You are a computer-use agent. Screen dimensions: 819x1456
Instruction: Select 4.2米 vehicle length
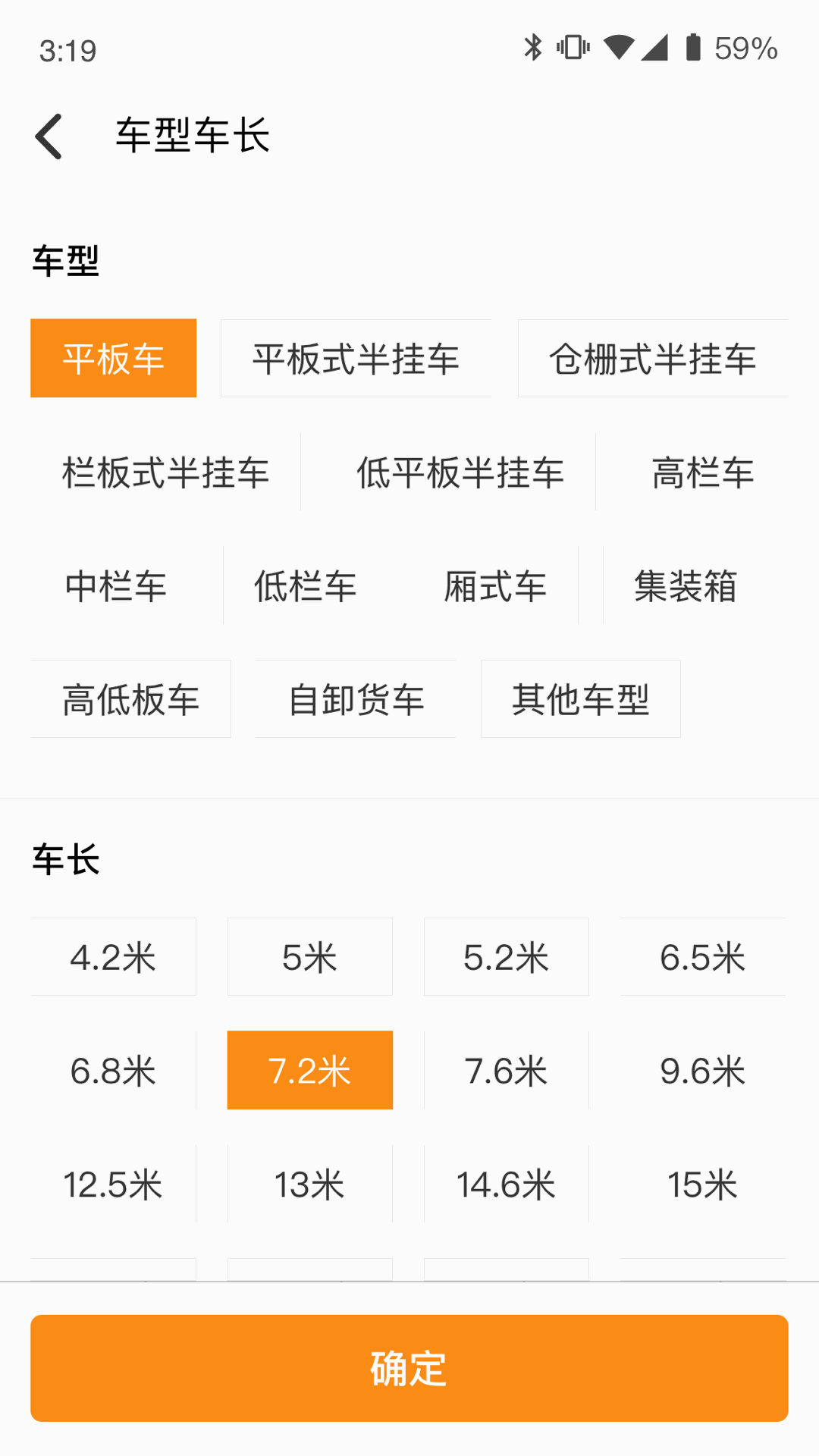(x=113, y=957)
